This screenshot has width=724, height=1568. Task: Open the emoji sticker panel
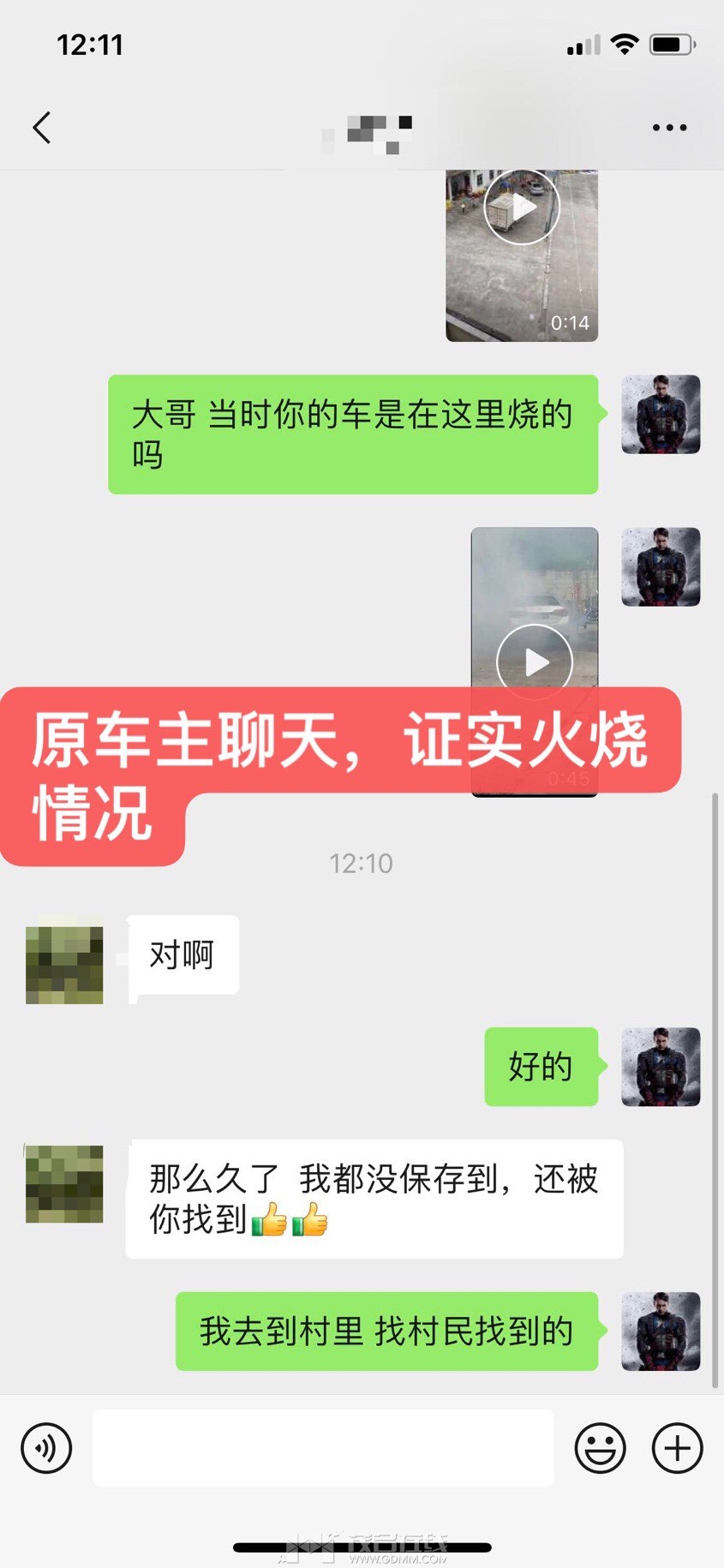[x=600, y=1448]
